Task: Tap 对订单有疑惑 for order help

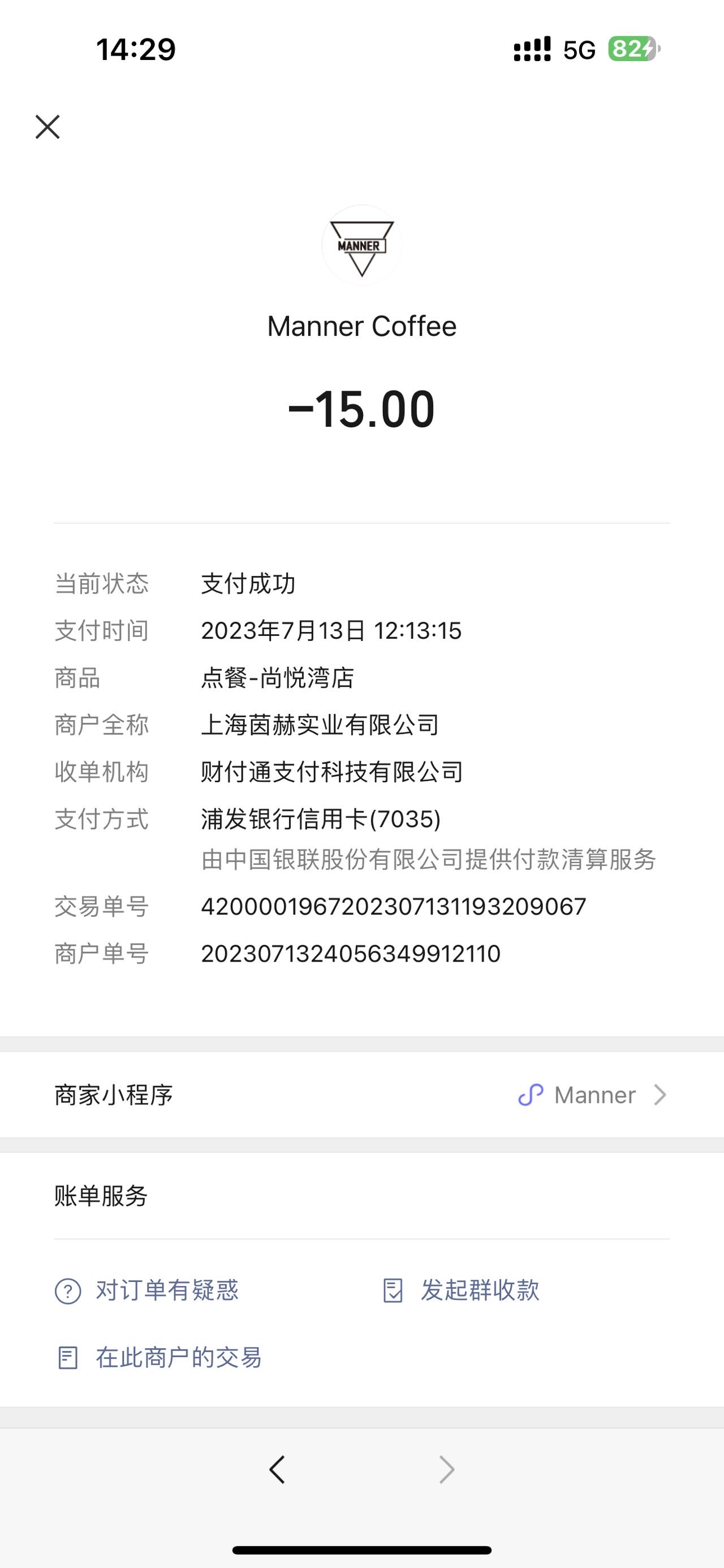Action: pyautogui.click(x=146, y=1290)
